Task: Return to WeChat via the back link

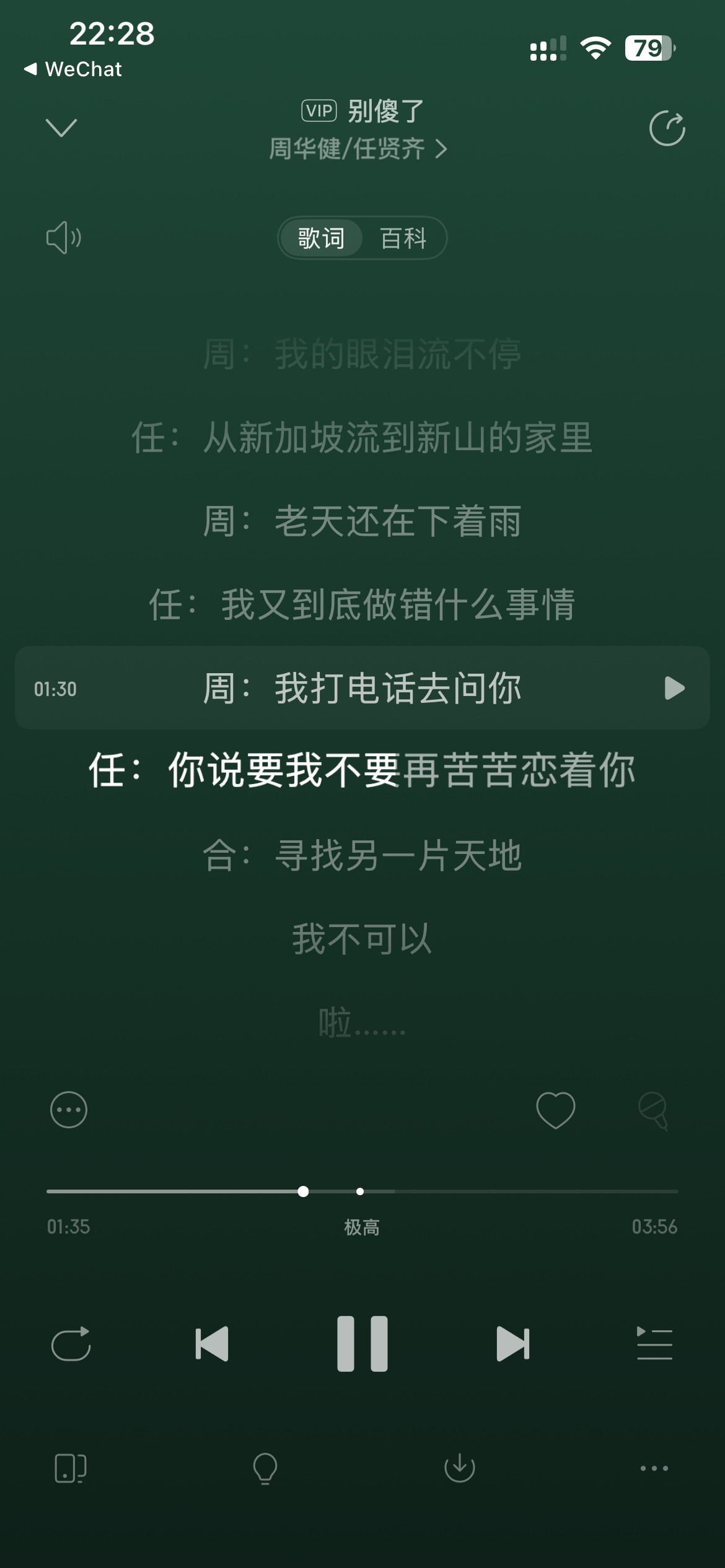Action: (73, 69)
